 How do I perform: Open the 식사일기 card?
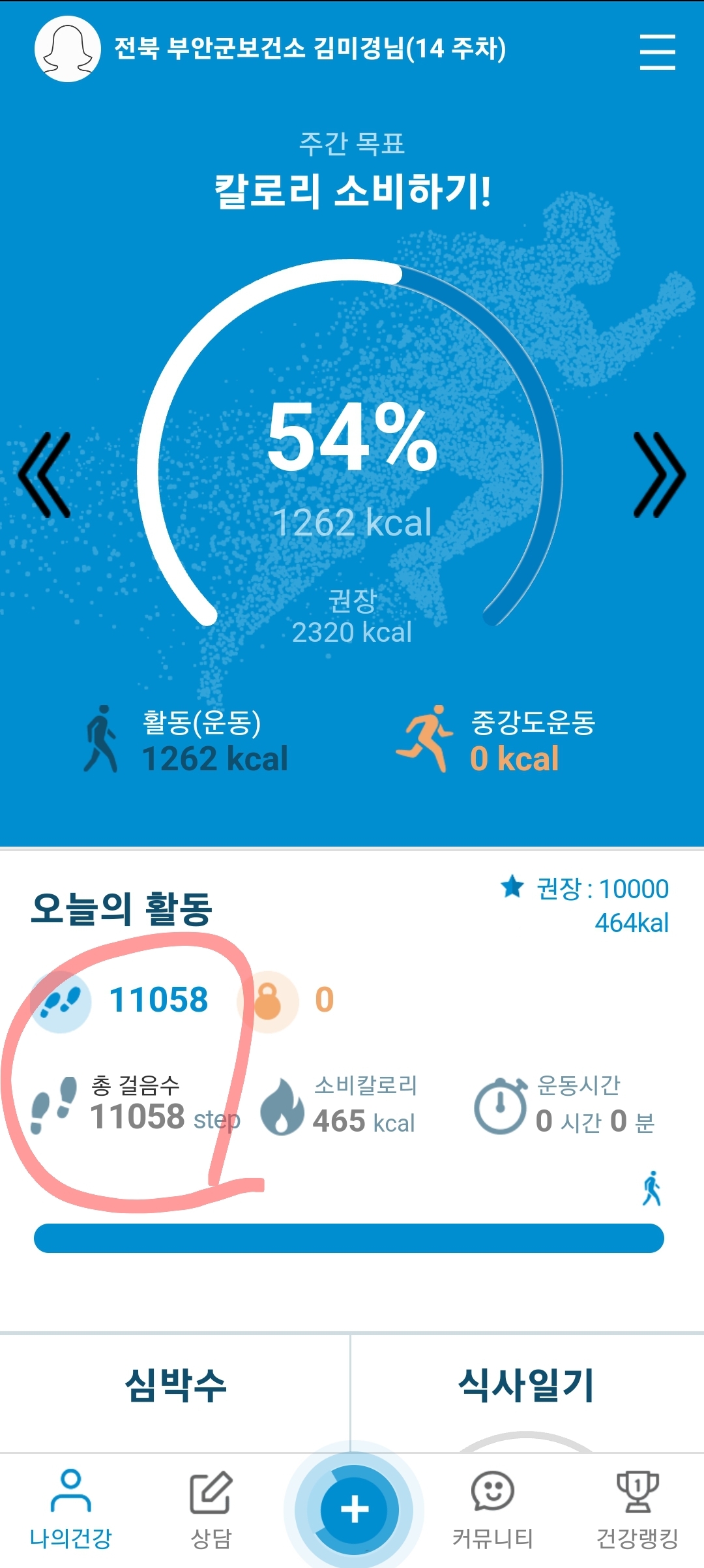527,1385
